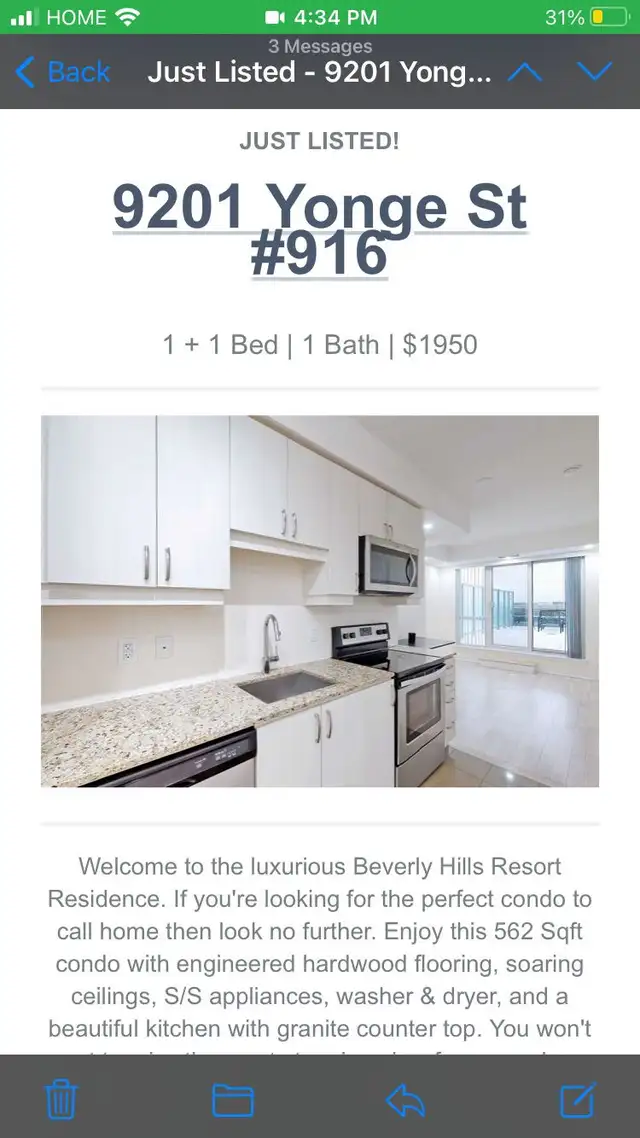Viewport: 640px width, 1138px height.
Task: Jump to the next message with down arrow
Action: [595, 72]
